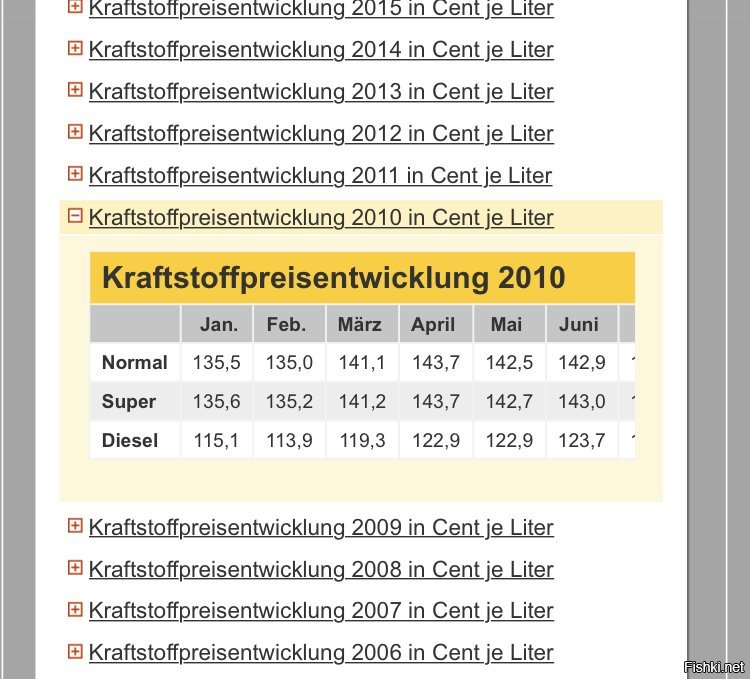Image resolution: width=750 pixels, height=679 pixels.
Task: Collapse Kraftstoffpreisentwicklung 2010 in Cent je Liter
Action: click(320, 217)
